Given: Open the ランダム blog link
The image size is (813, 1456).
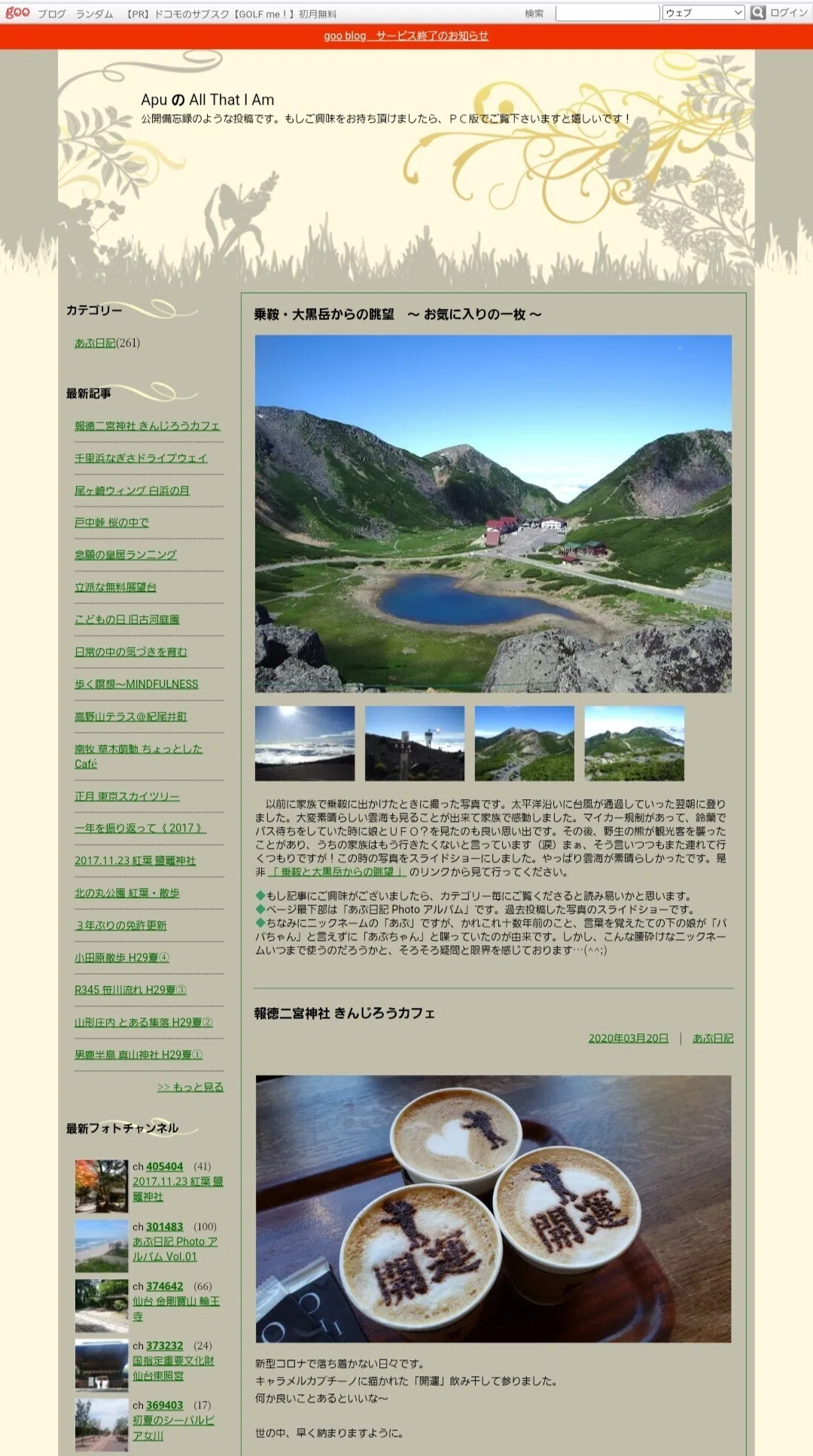Looking at the screenshot, I should click(94, 14).
